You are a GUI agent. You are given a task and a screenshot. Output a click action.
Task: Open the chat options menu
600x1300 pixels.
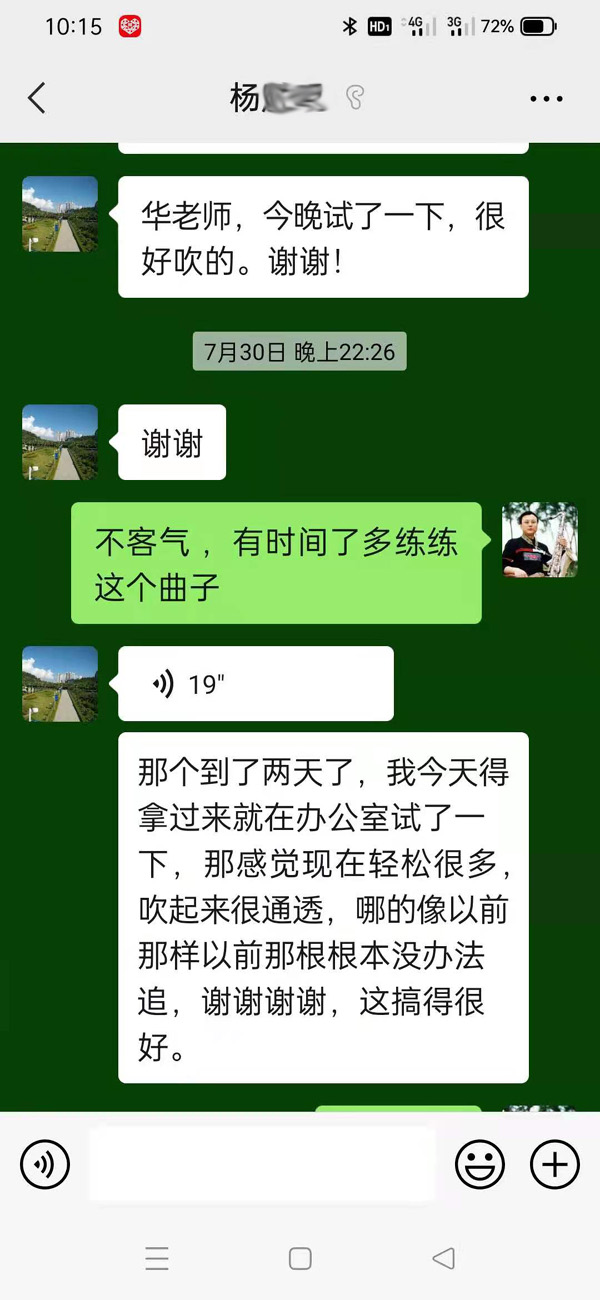pos(546,99)
